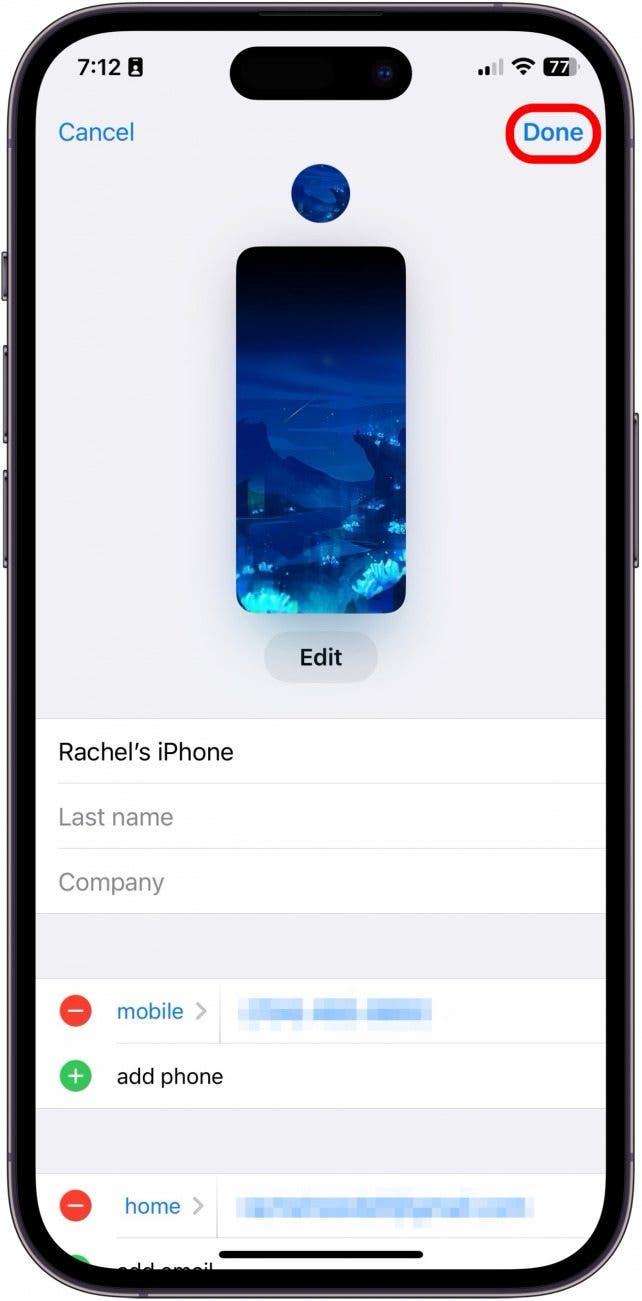Select the Last name field

320,817
